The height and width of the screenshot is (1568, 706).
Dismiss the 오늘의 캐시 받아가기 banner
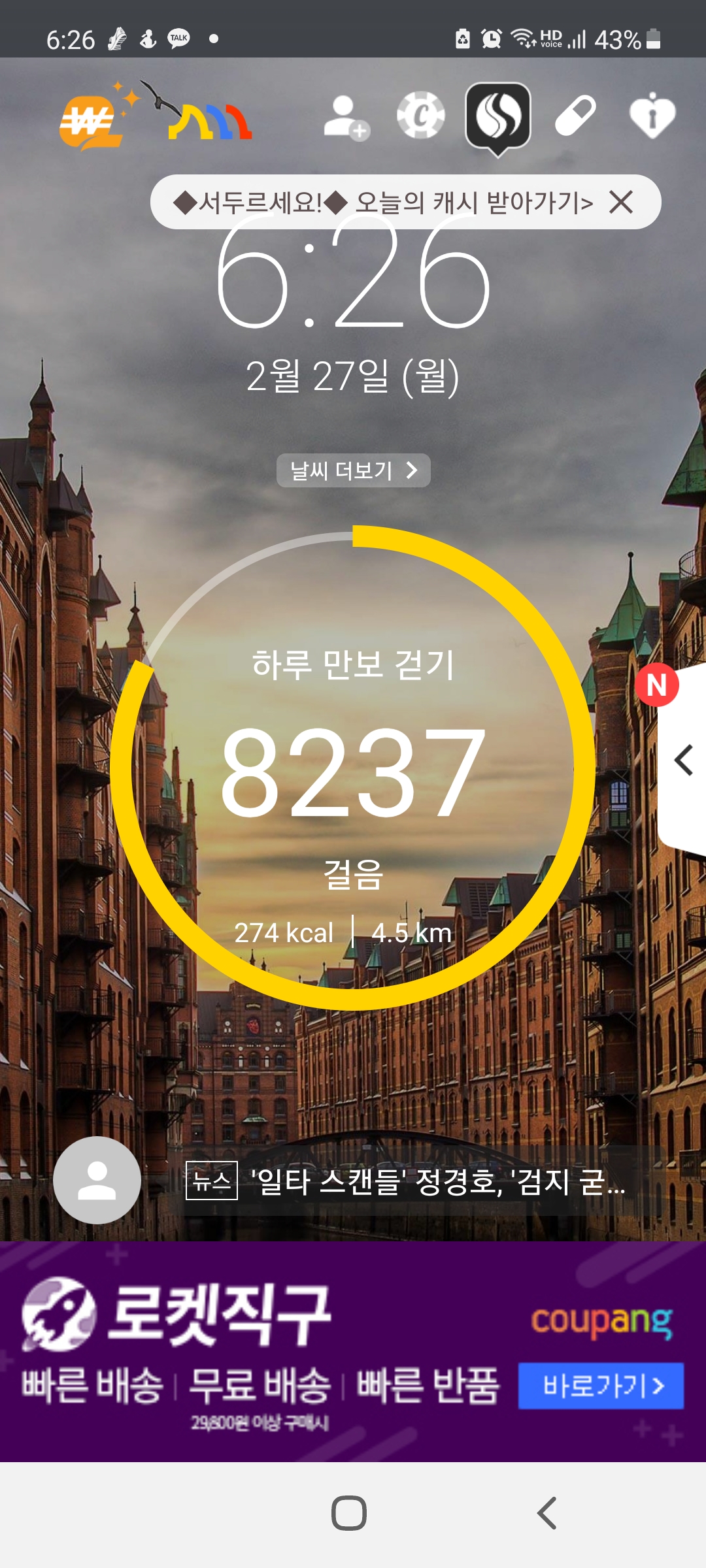621,202
